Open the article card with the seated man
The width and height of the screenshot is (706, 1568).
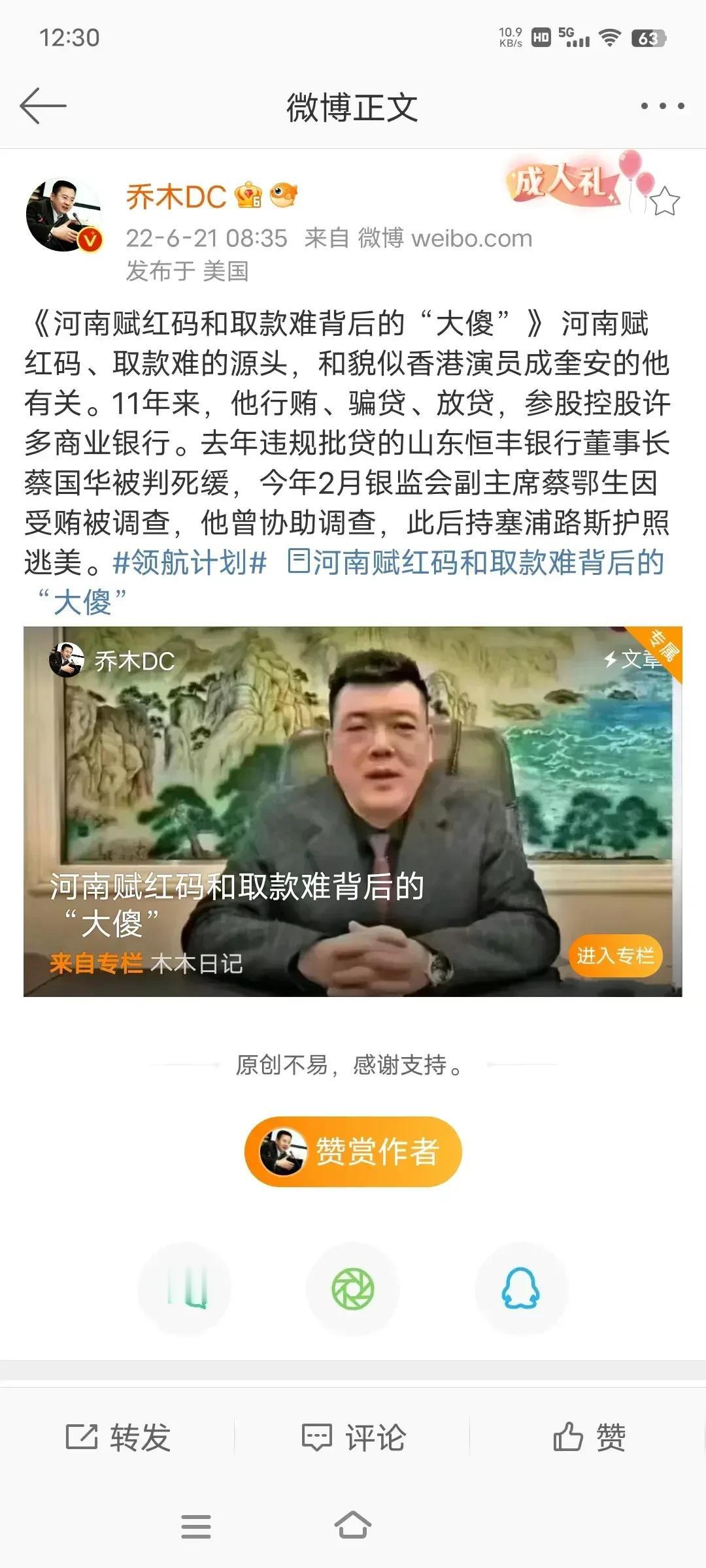(x=352, y=784)
